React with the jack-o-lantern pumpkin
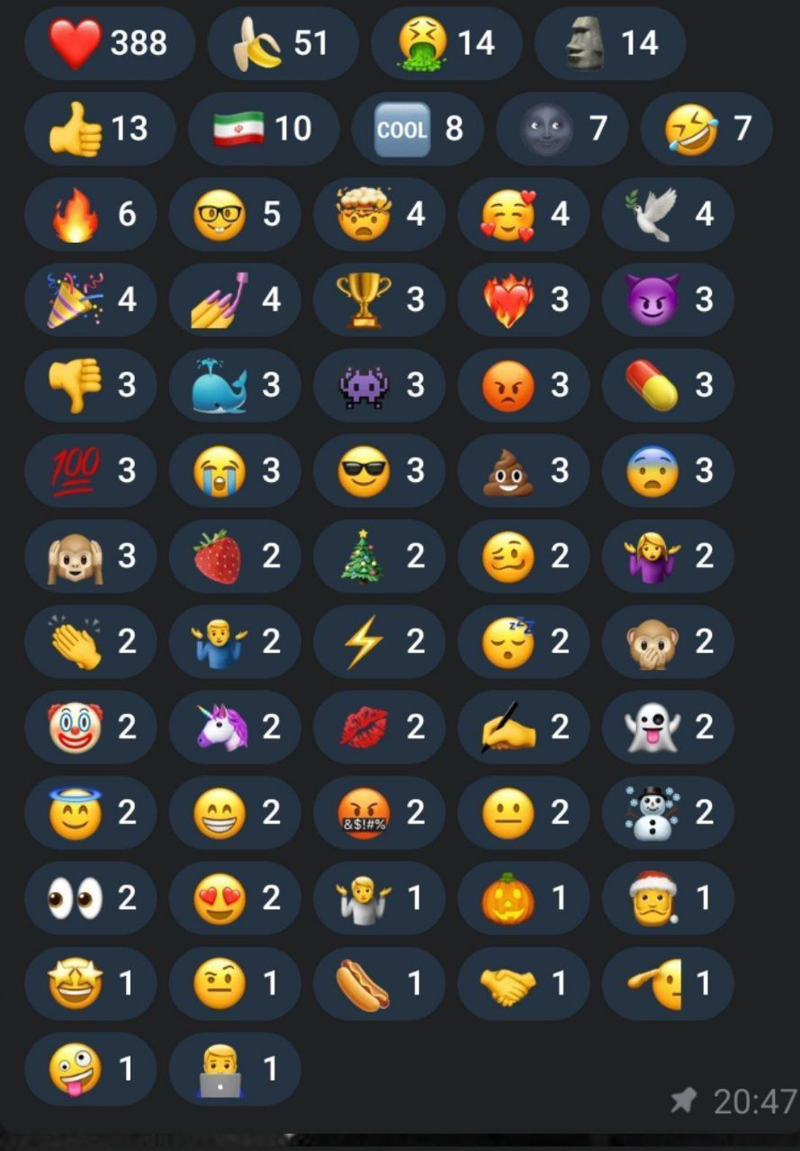The image size is (800, 1151). 523,898
